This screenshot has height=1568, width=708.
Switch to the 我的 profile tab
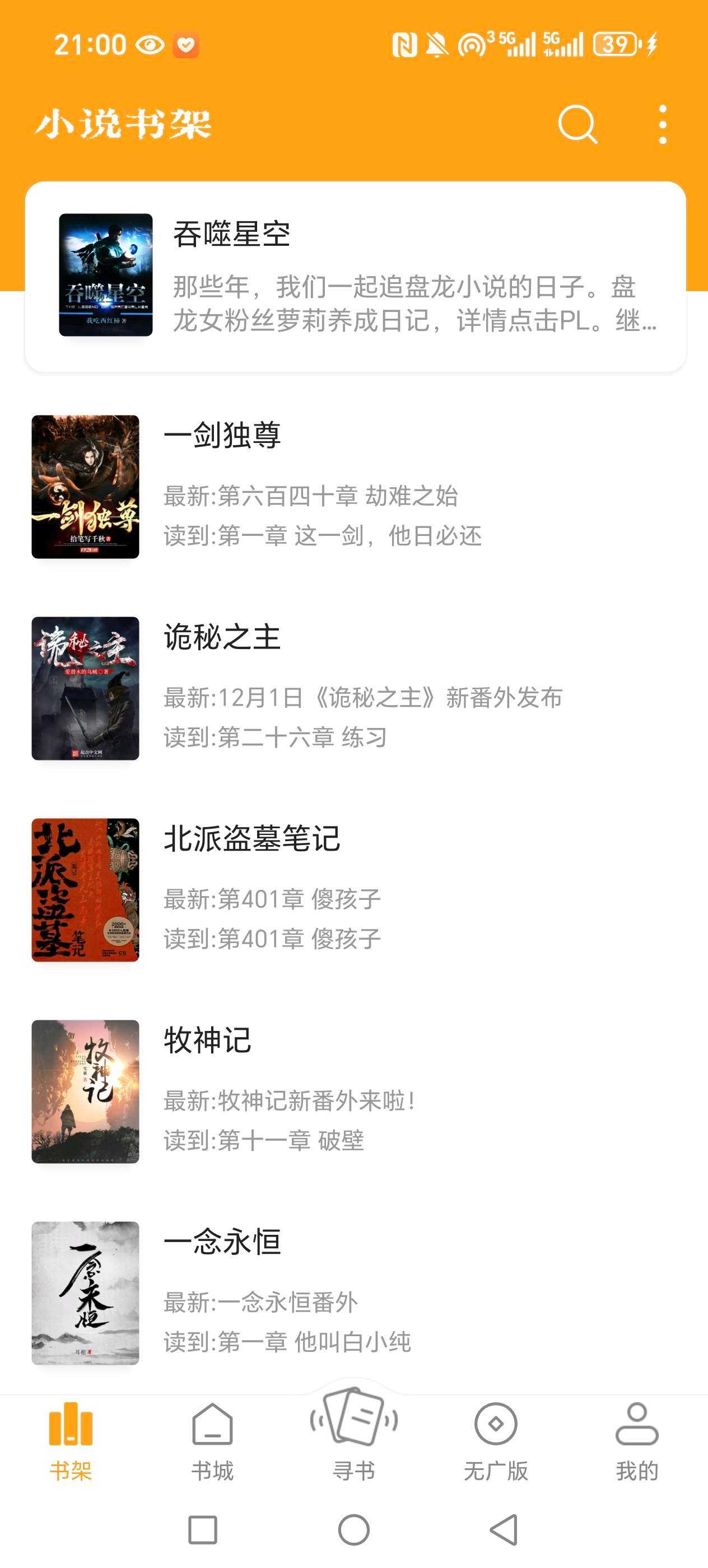click(x=637, y=1441)
